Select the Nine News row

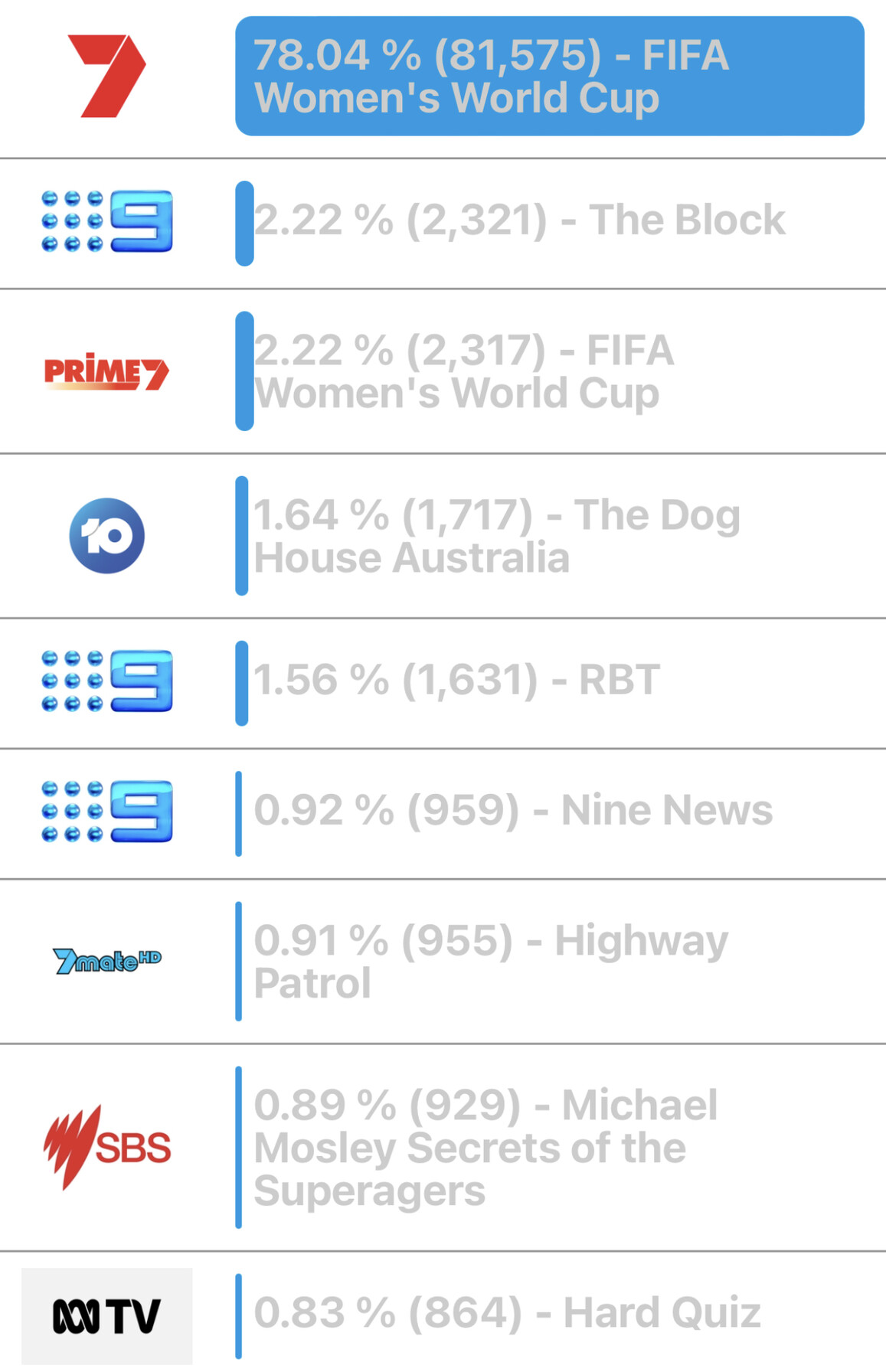[x=513, y=811]
